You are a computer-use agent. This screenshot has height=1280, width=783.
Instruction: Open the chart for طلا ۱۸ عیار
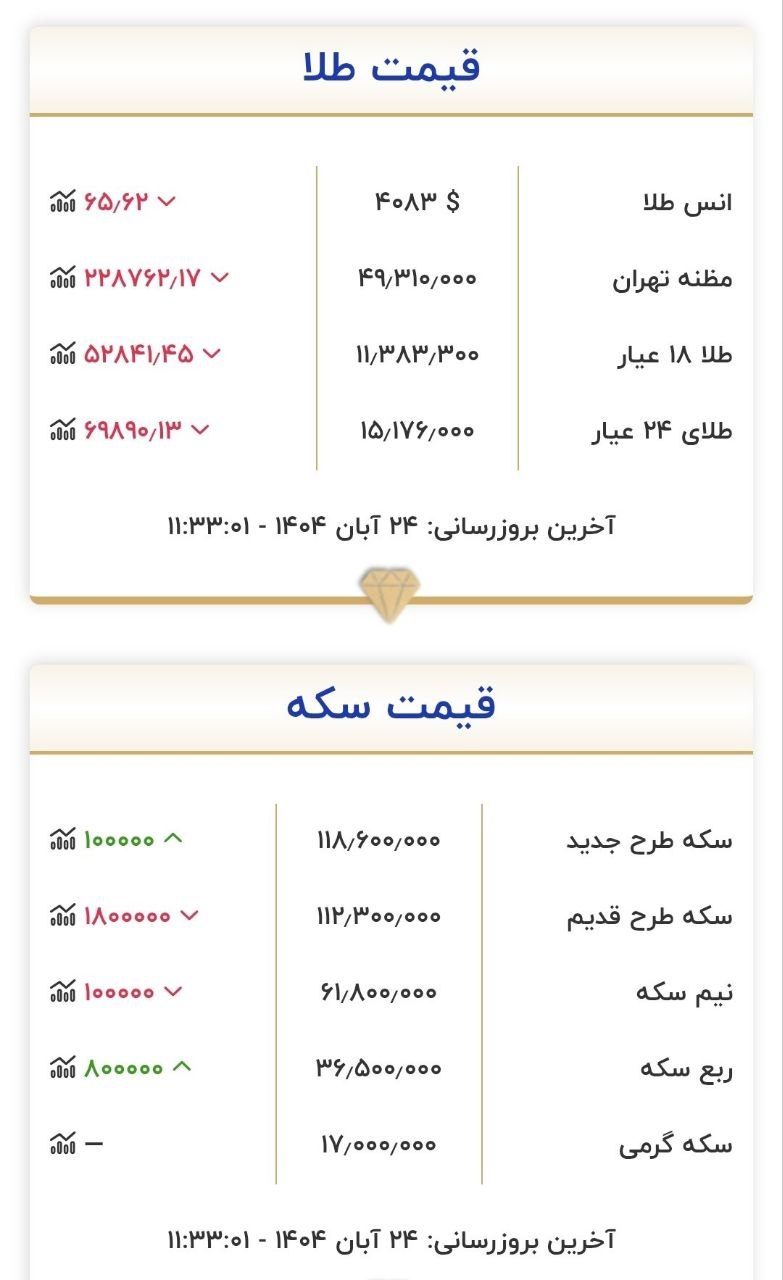click(62, 353)
